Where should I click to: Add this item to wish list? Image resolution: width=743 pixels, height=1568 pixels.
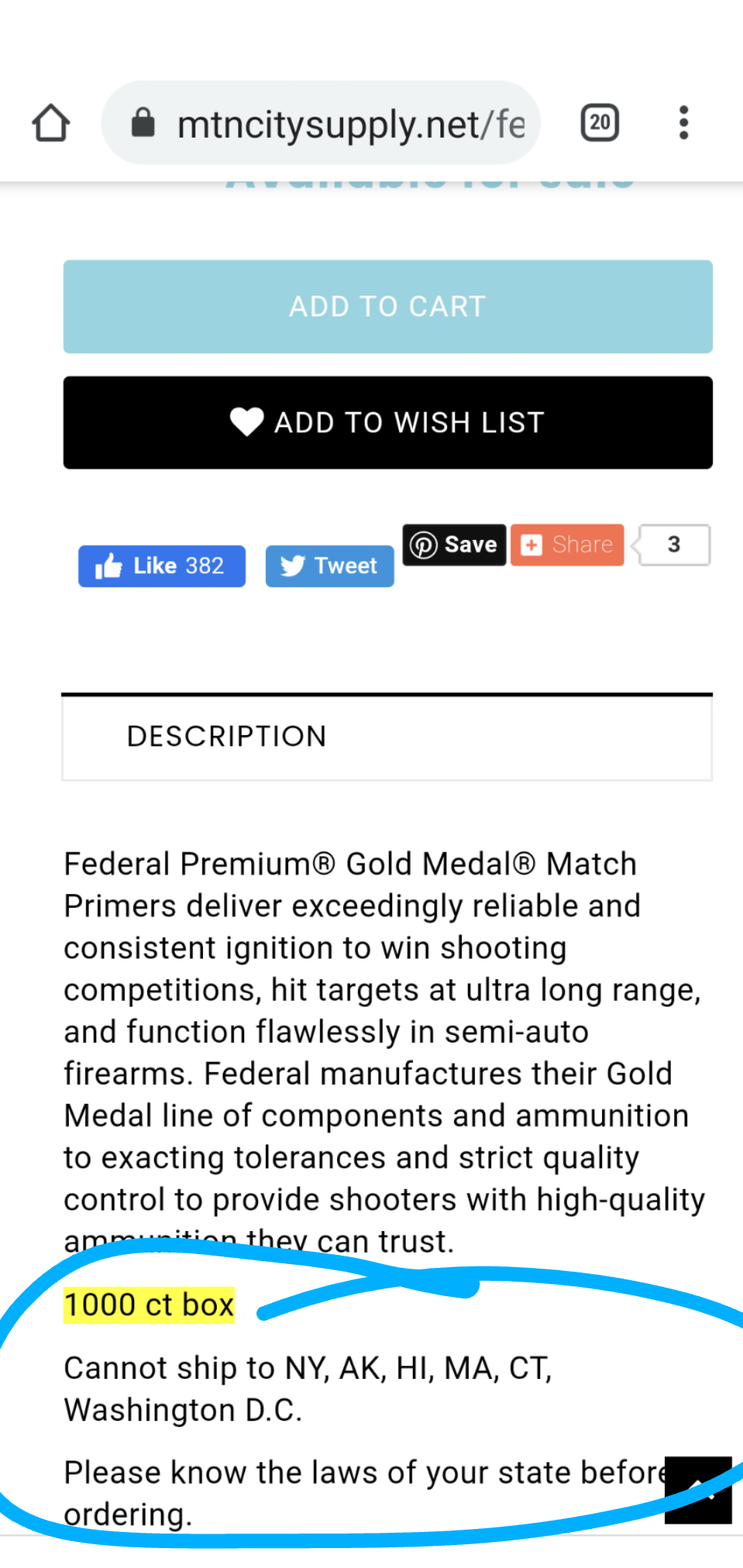[x=388, y=423]
